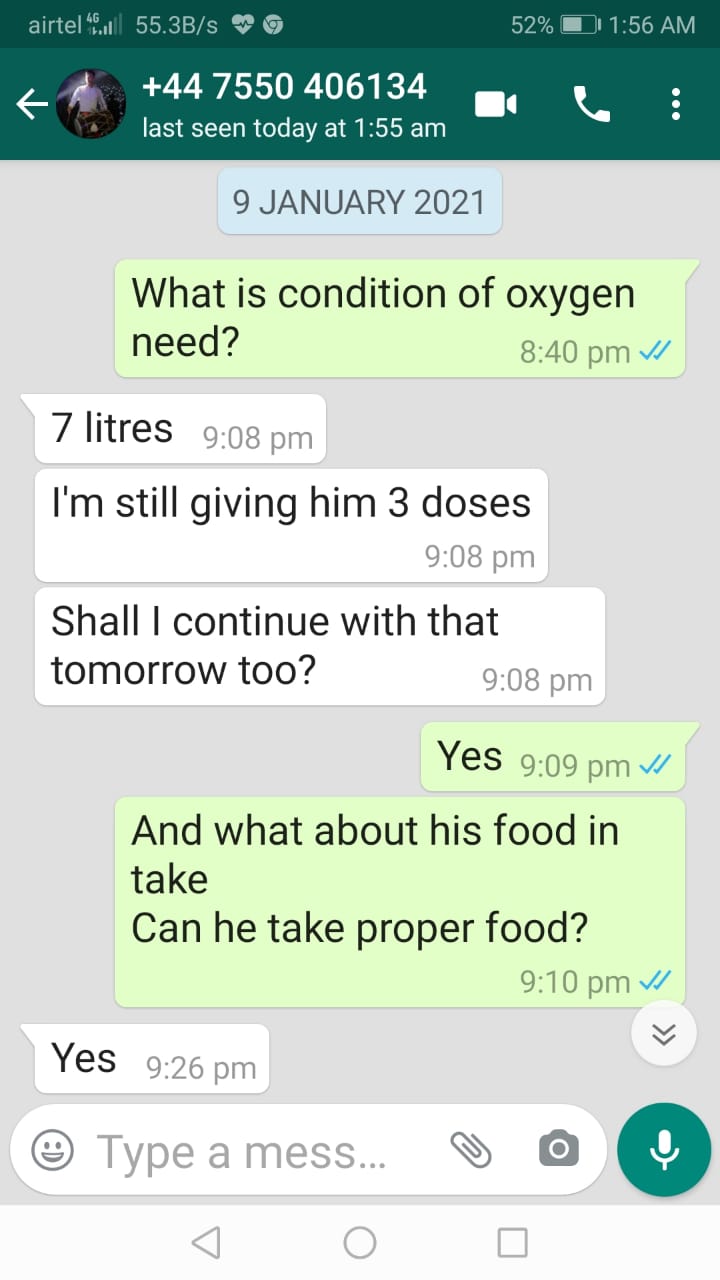Start a video call

496,104
